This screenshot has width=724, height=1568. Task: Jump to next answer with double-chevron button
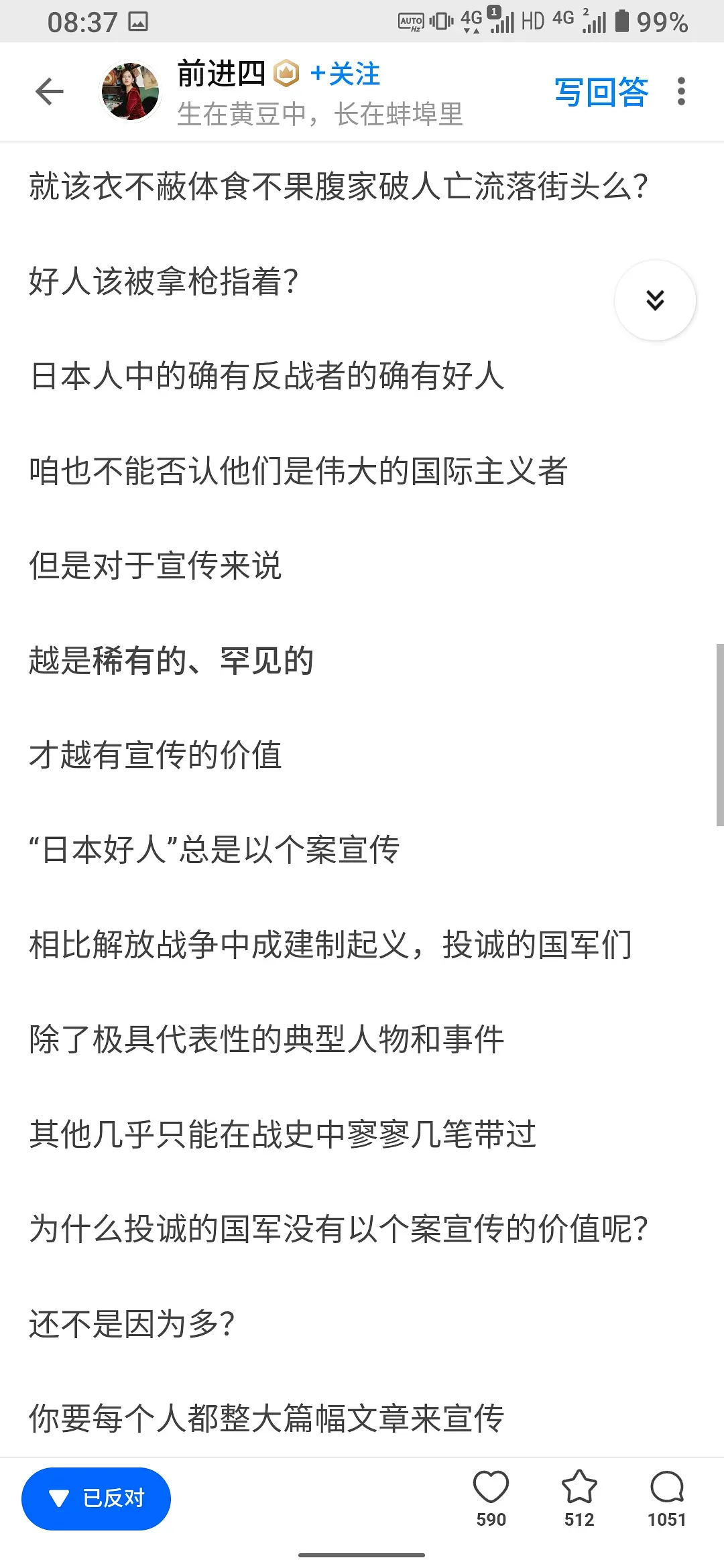[x=655, y=300]
